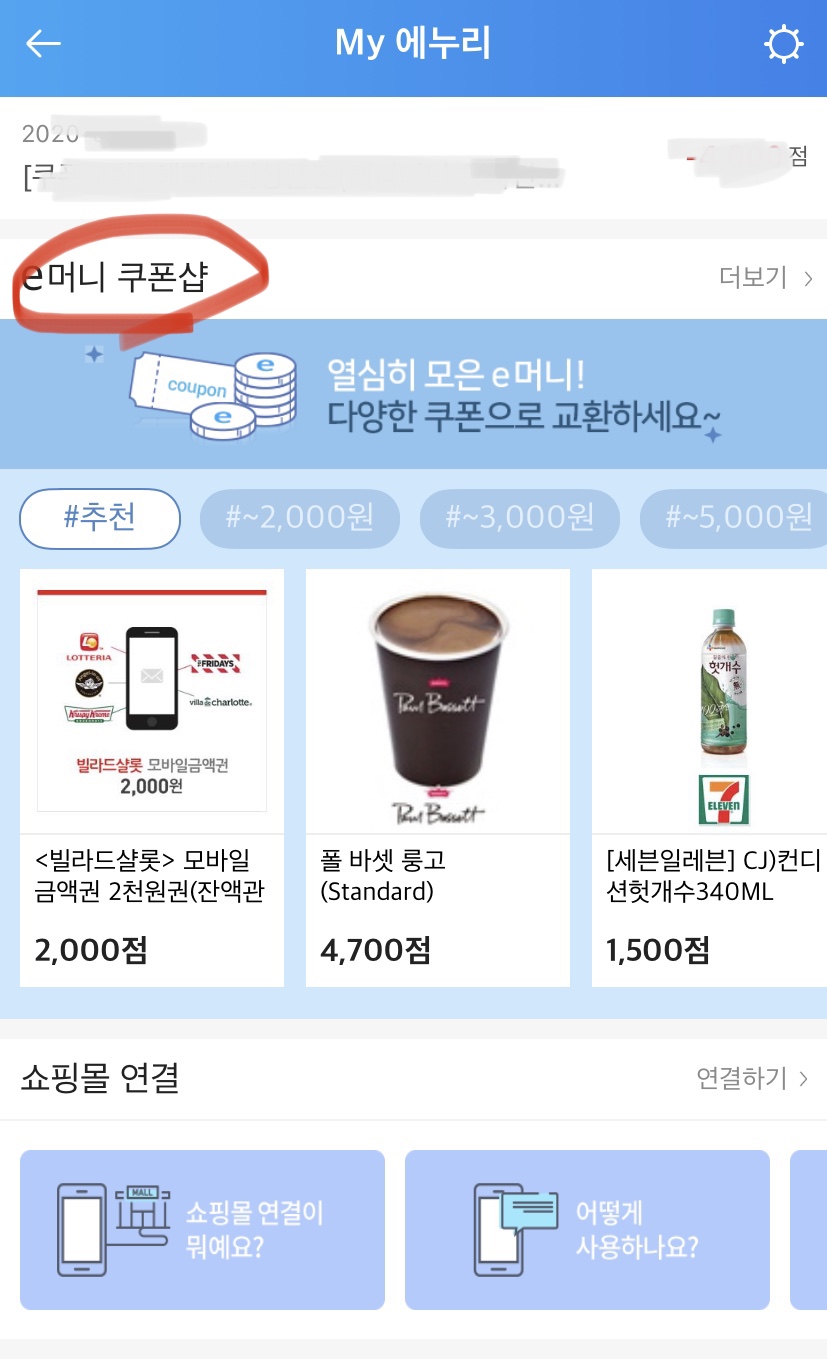Enable the #~3,000원 price filter

(x=519, y=518)
